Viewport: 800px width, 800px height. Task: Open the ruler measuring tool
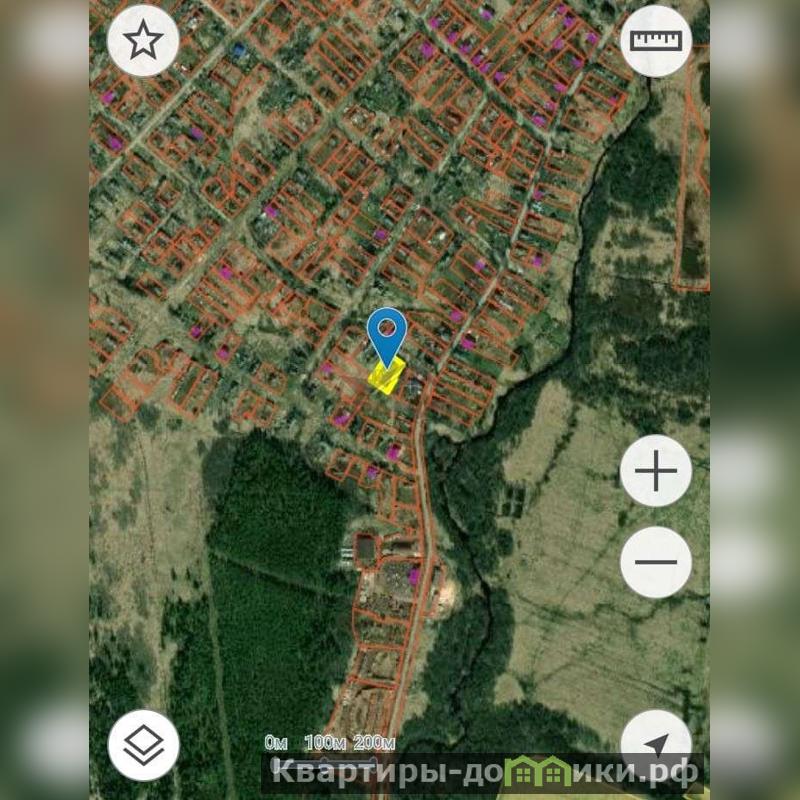coord(656,41)
